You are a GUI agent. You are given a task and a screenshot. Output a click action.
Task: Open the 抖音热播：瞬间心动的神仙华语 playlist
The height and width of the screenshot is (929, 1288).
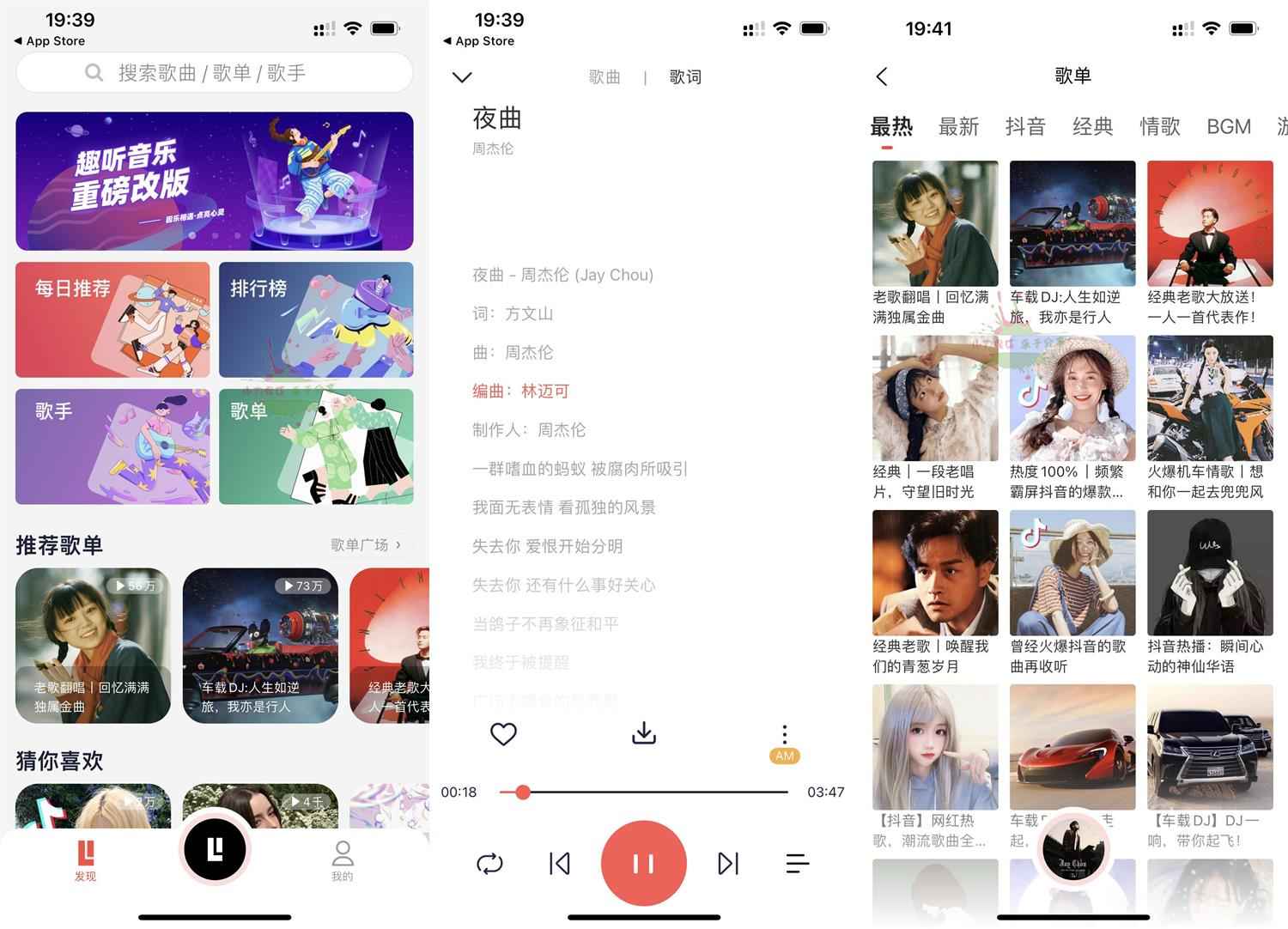(x=1210, y=592)
